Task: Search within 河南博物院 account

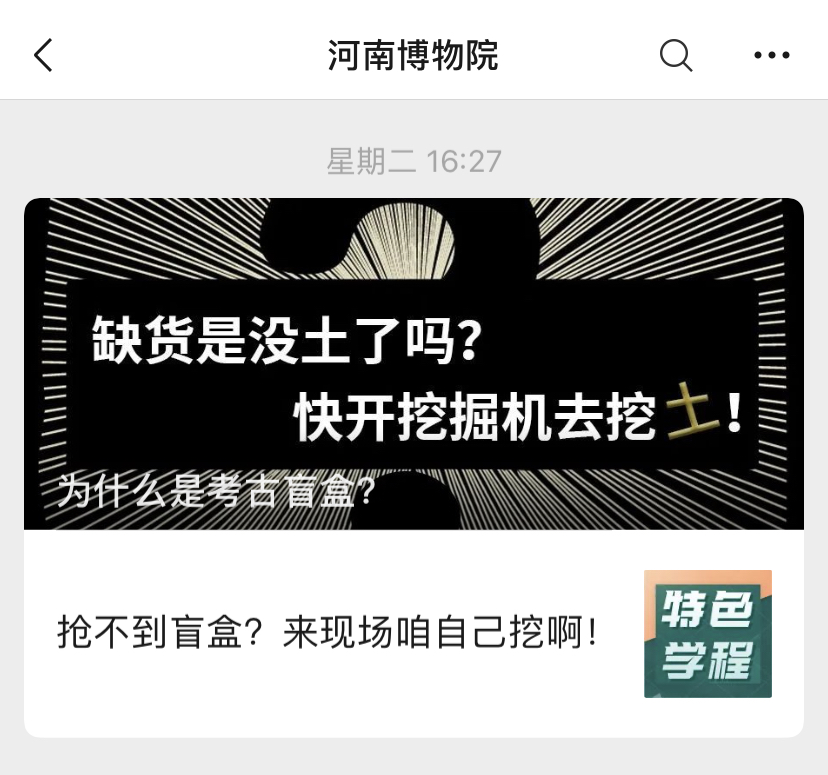Action: [x=676, y=55]
